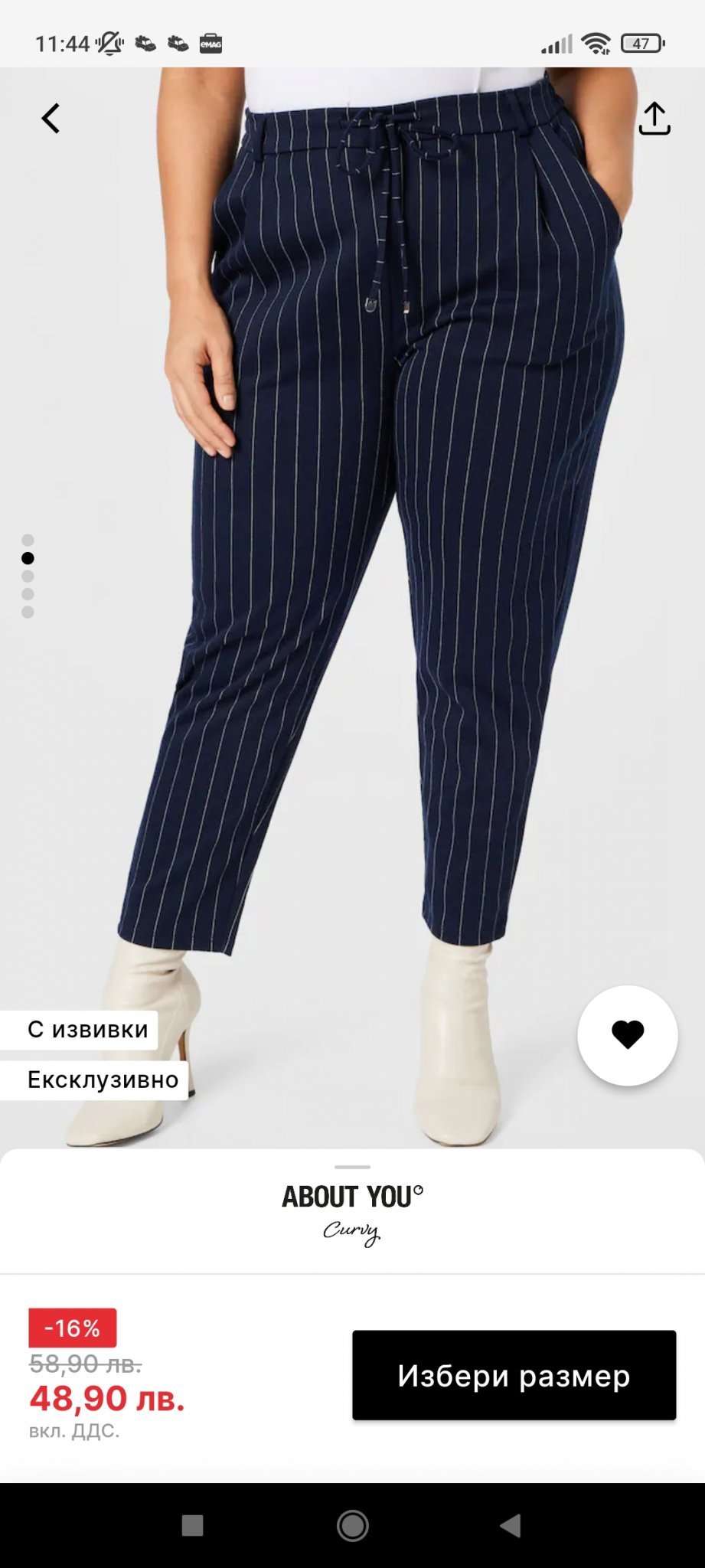Image resolution: width=705 pixels, height=1568 pixels.
Task: Expand the product details sheet handle
Action: tap(352, 1167)
